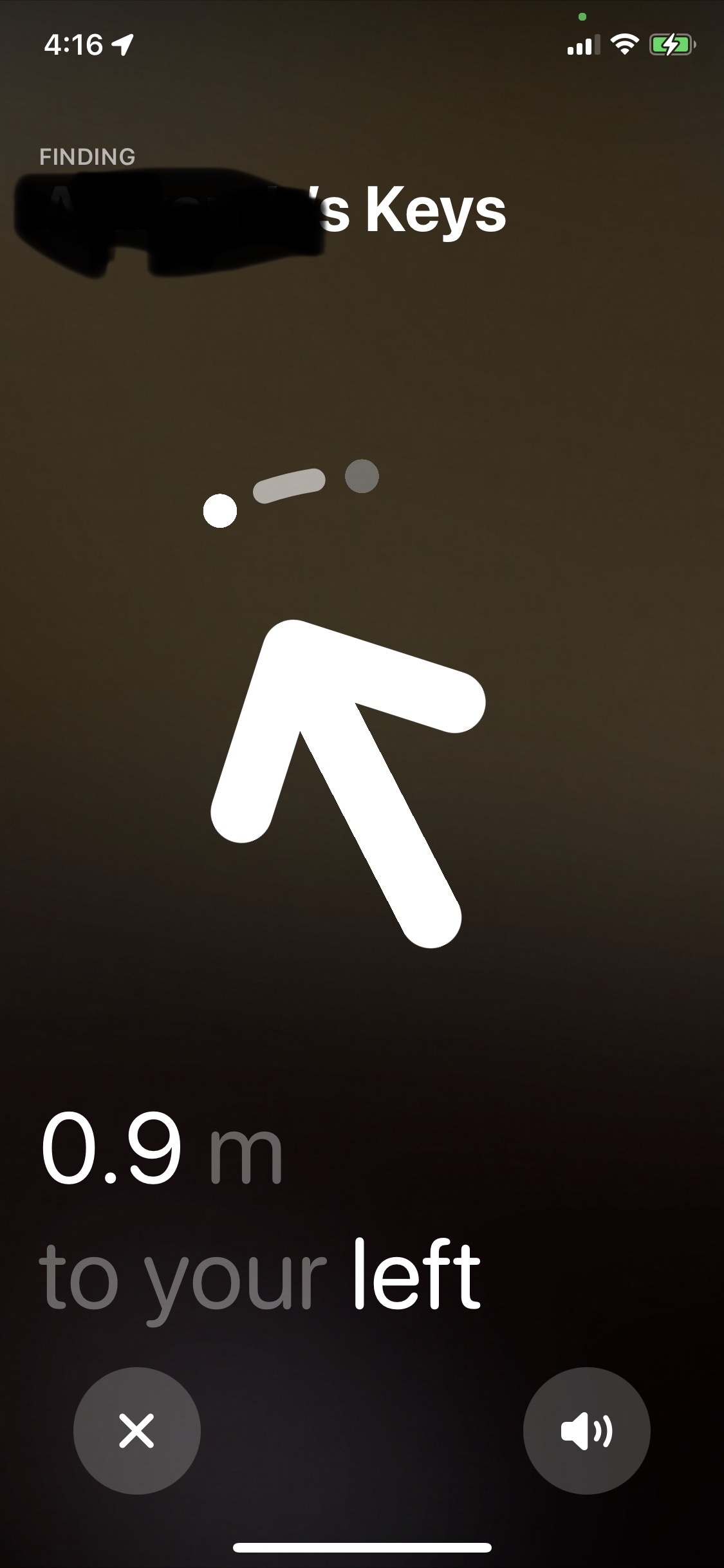This screenshot has width=724, height=1568.
Task: Play sound on the Keys AirTag
Action: [x=586, y=1430]
